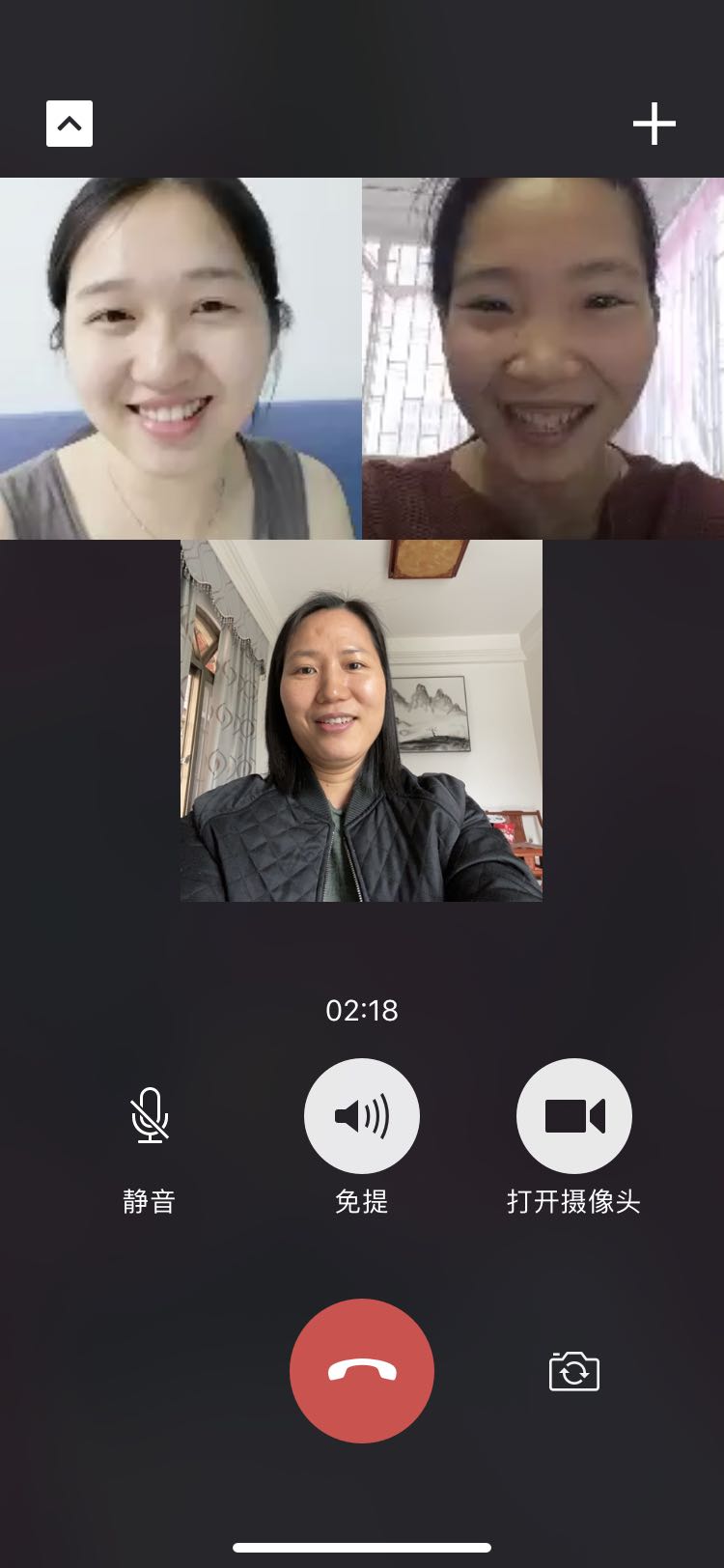Flip the camera with the switch icon
Screen dimensions: 724x1568
click(574, 1371)
